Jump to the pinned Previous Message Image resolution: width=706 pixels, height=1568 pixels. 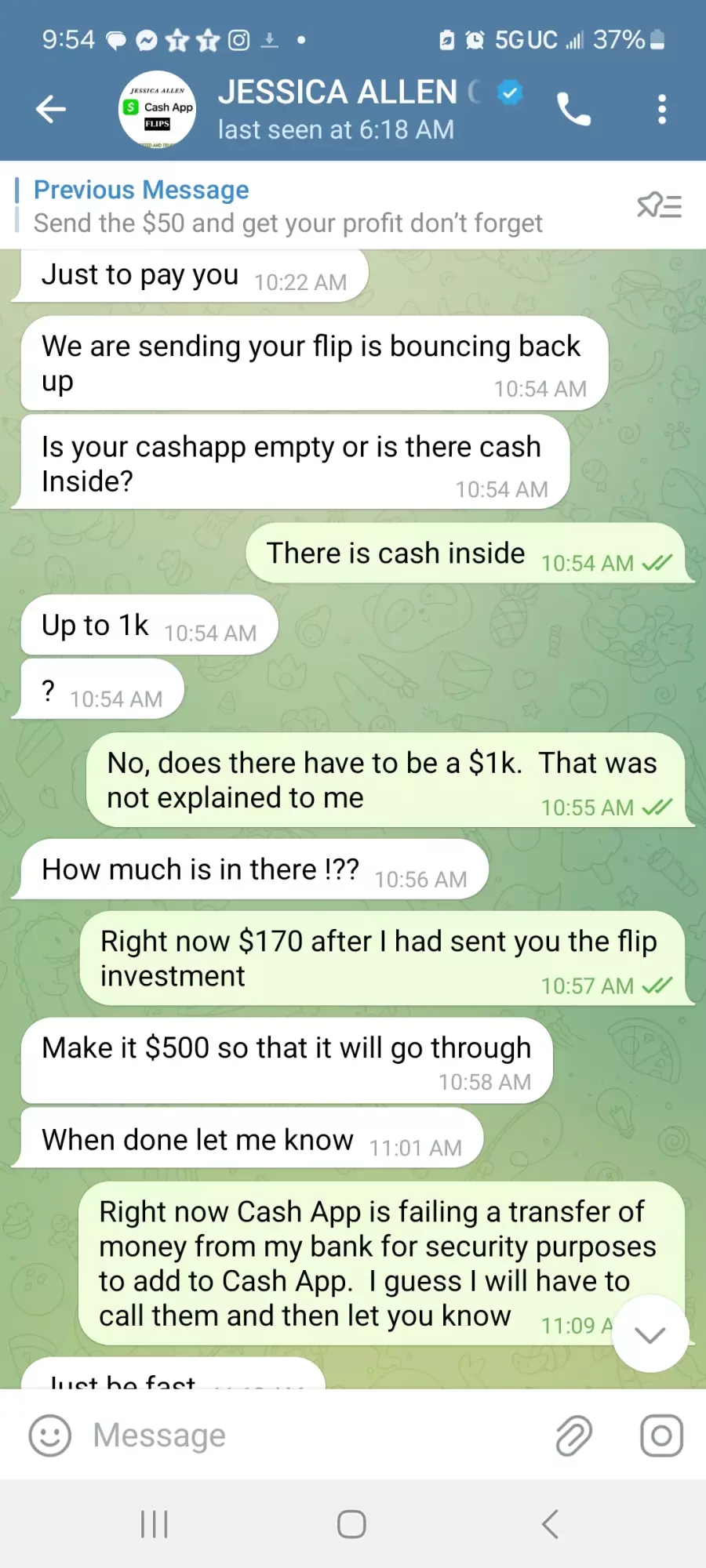288,206
